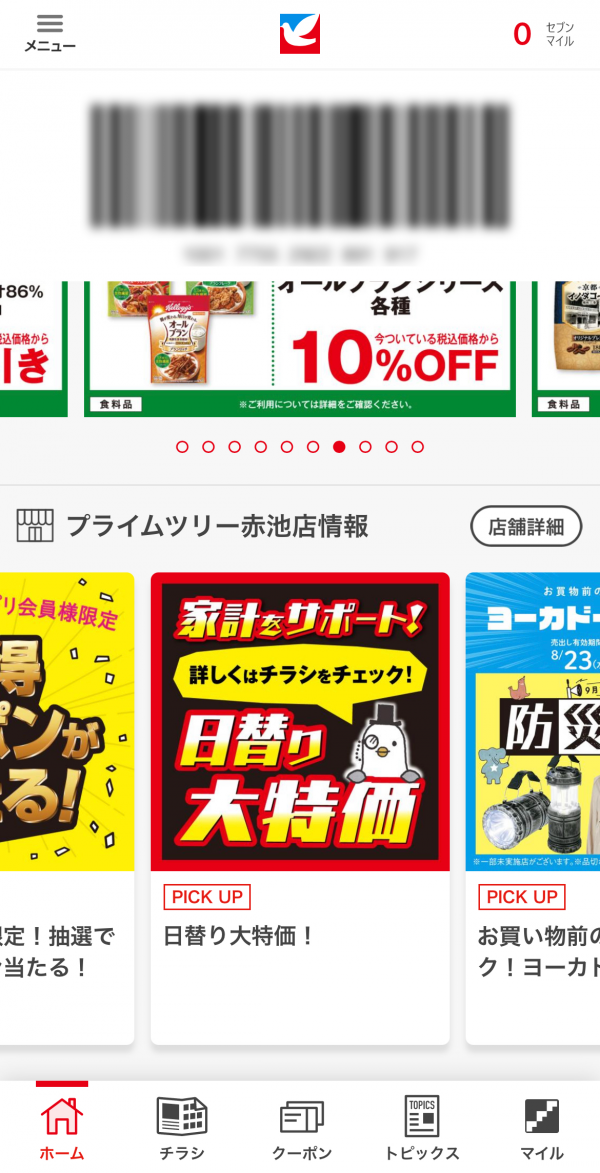
Task: Jump to the first carousel page dot
Action: pyautogui.click(x=182, y=447)
